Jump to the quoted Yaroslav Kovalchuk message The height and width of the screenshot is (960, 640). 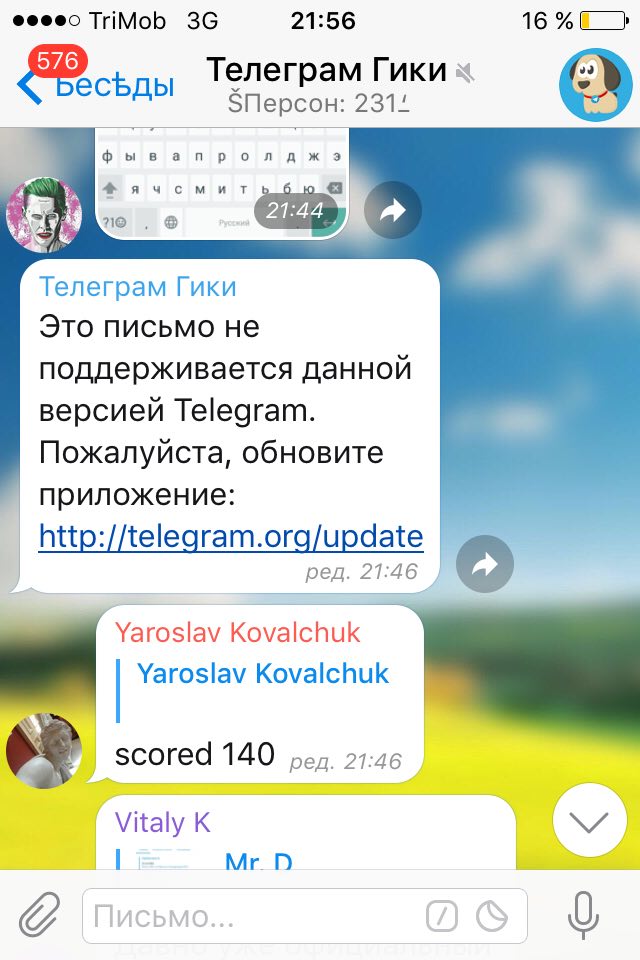tap(262, 688)
